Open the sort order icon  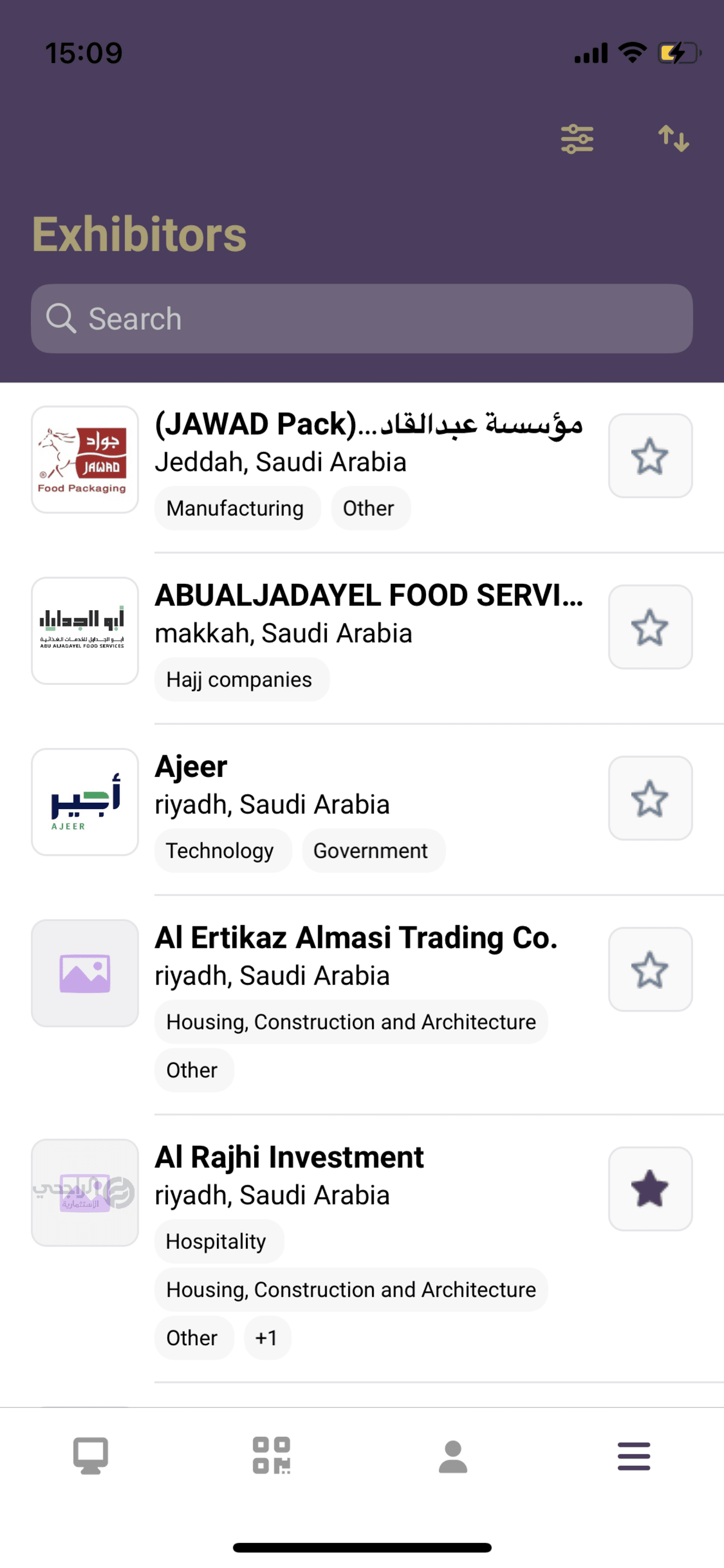[673, 139]
